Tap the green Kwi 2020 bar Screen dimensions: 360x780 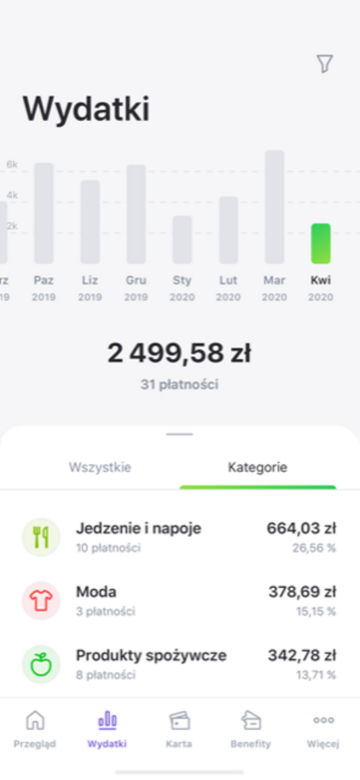[x=321, y=244]
